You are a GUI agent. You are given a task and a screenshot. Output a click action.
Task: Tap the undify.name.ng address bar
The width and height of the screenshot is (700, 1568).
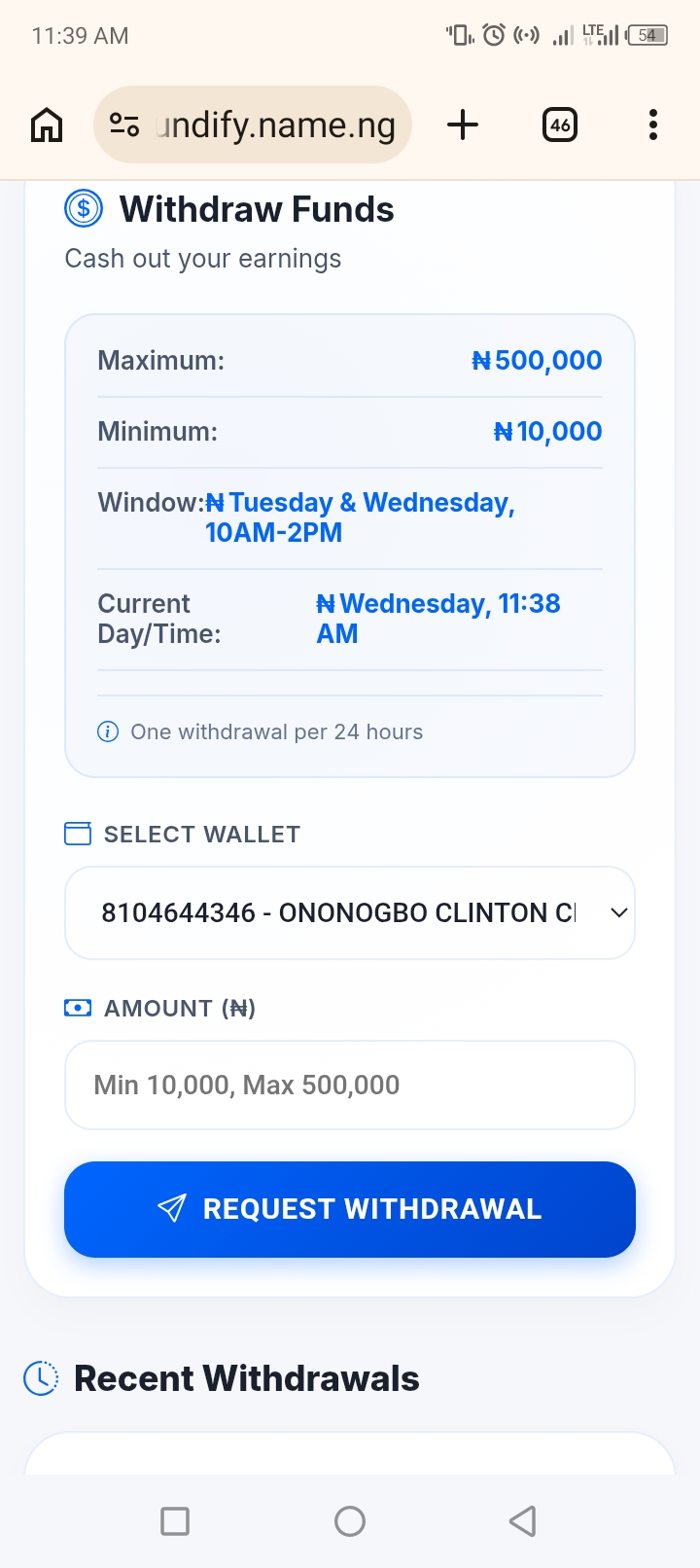274,125
